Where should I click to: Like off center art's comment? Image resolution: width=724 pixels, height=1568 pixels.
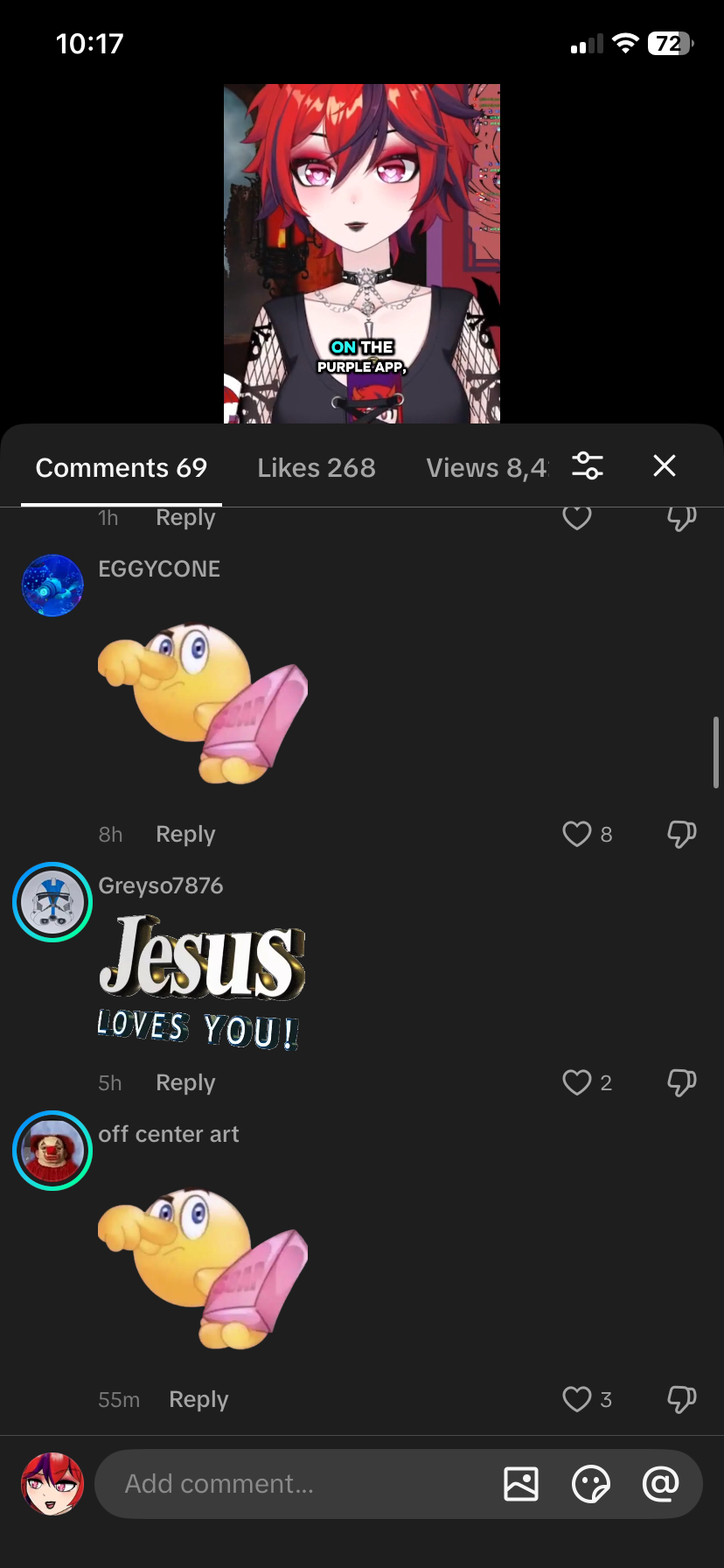pyautogui.click(x=577, y=1399)
